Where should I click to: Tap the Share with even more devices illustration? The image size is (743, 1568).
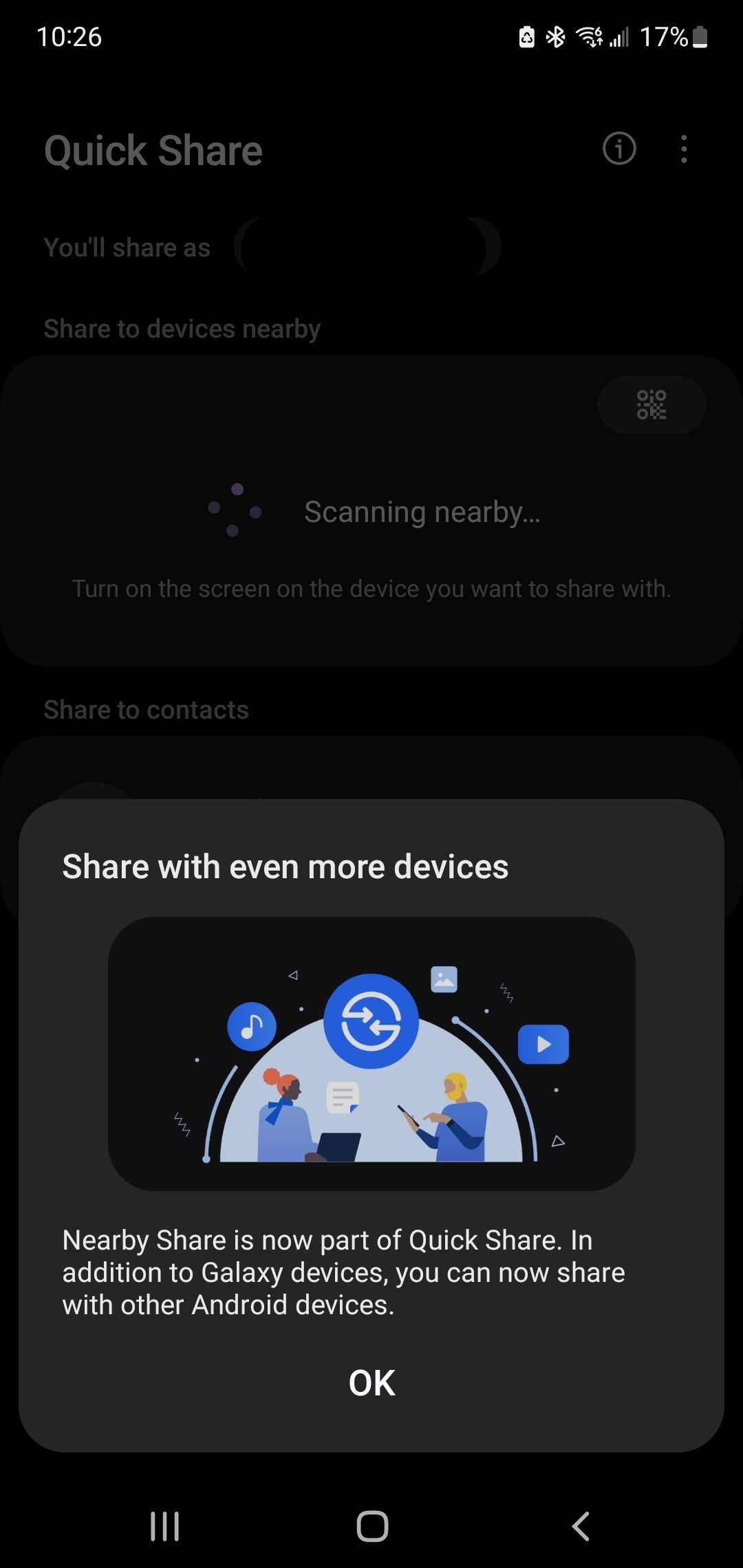(371, 1054)
